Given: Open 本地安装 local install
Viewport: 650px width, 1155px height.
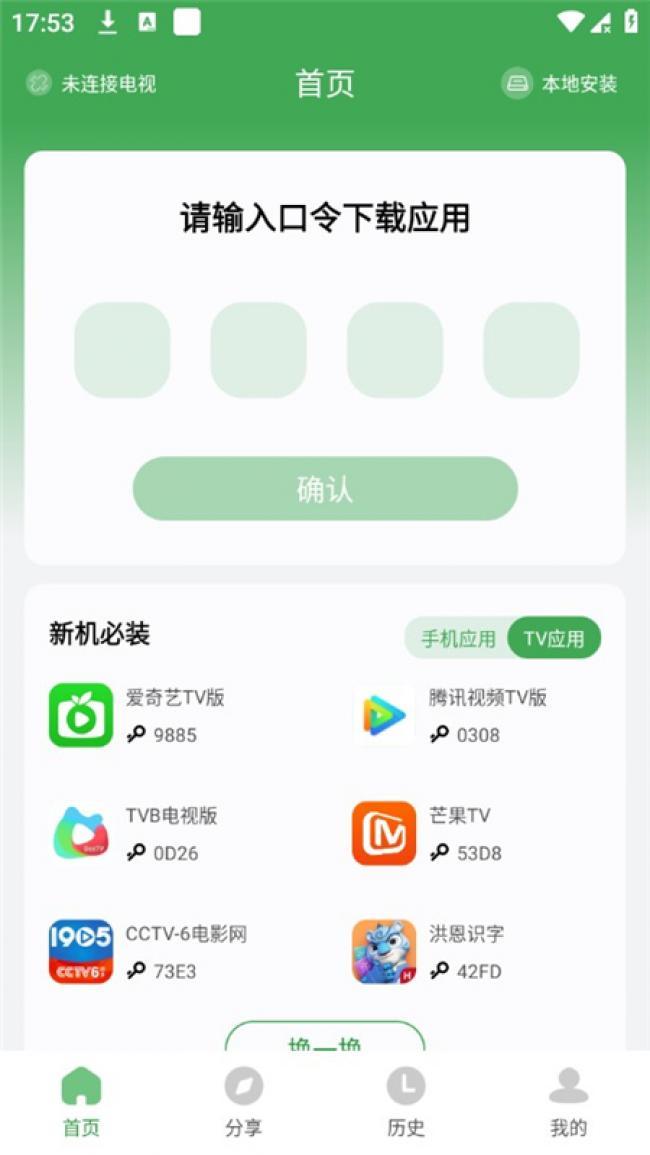Looking at the screenshot, I should (x=560, y=84).
